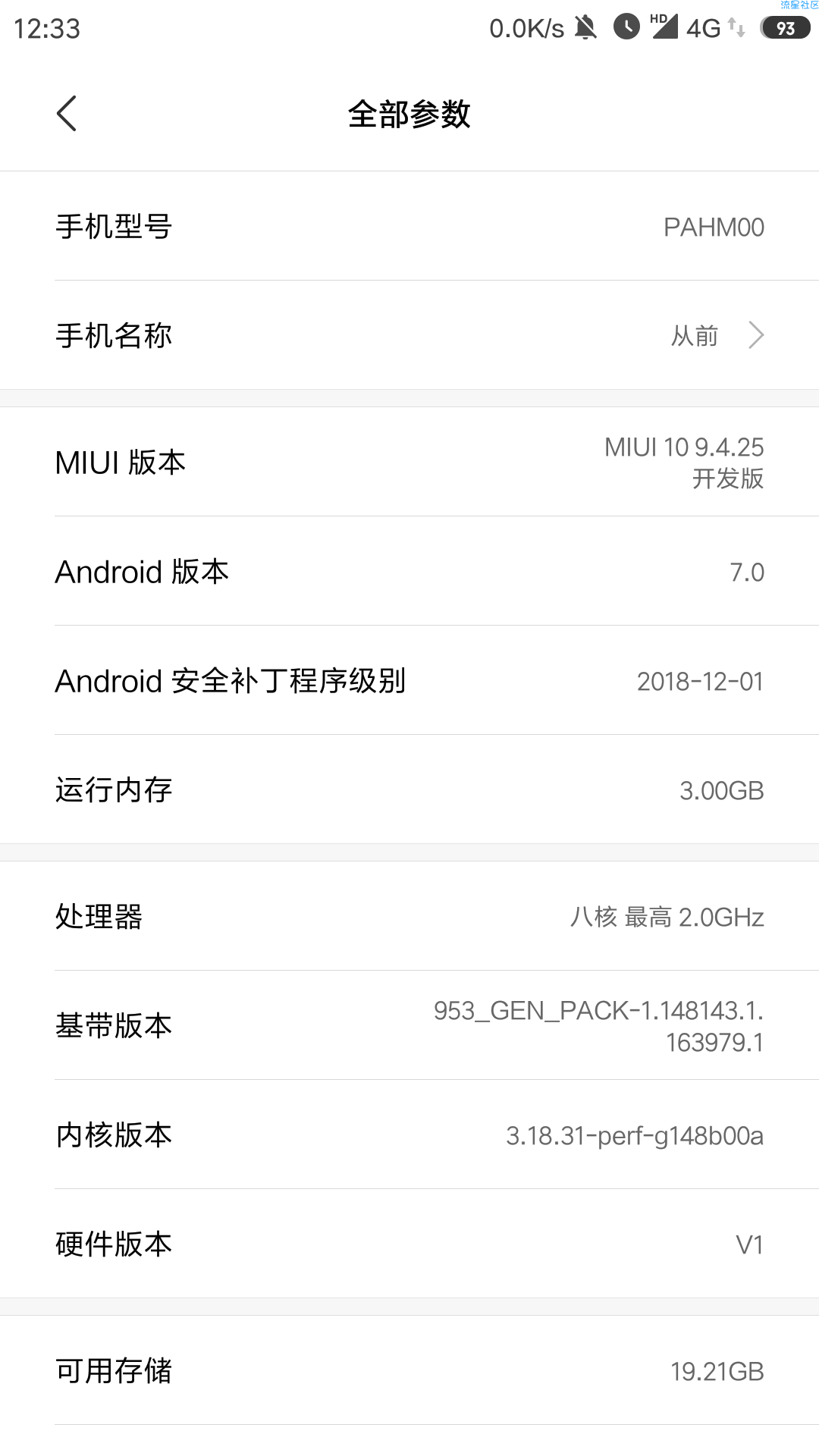Screen dimensions: 819x1456
Task: Go back from 全部参数 page
Action: tap(67, 114)
